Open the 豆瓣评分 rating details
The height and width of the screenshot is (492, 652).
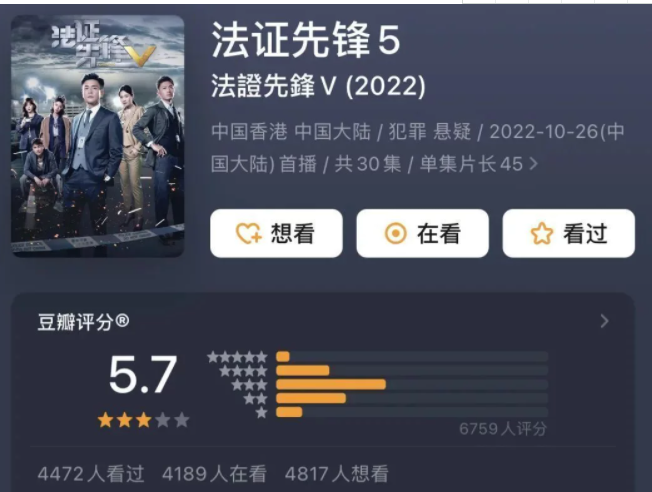pos(603,322)
